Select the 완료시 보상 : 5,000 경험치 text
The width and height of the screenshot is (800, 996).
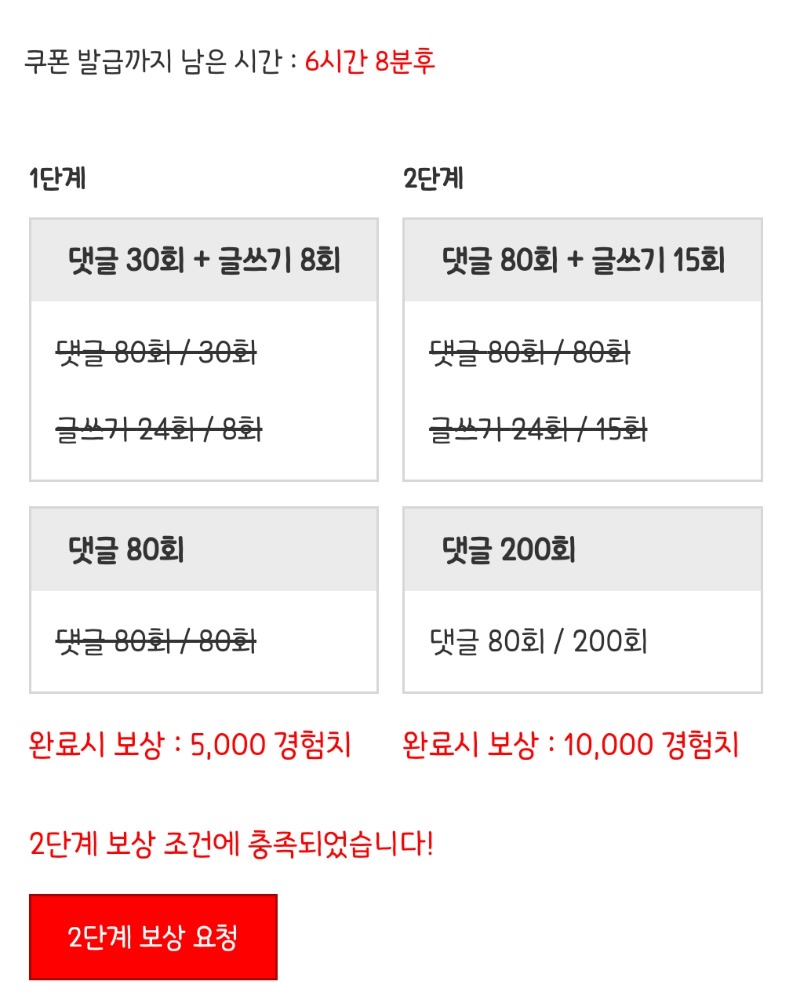tap(189, 743)
